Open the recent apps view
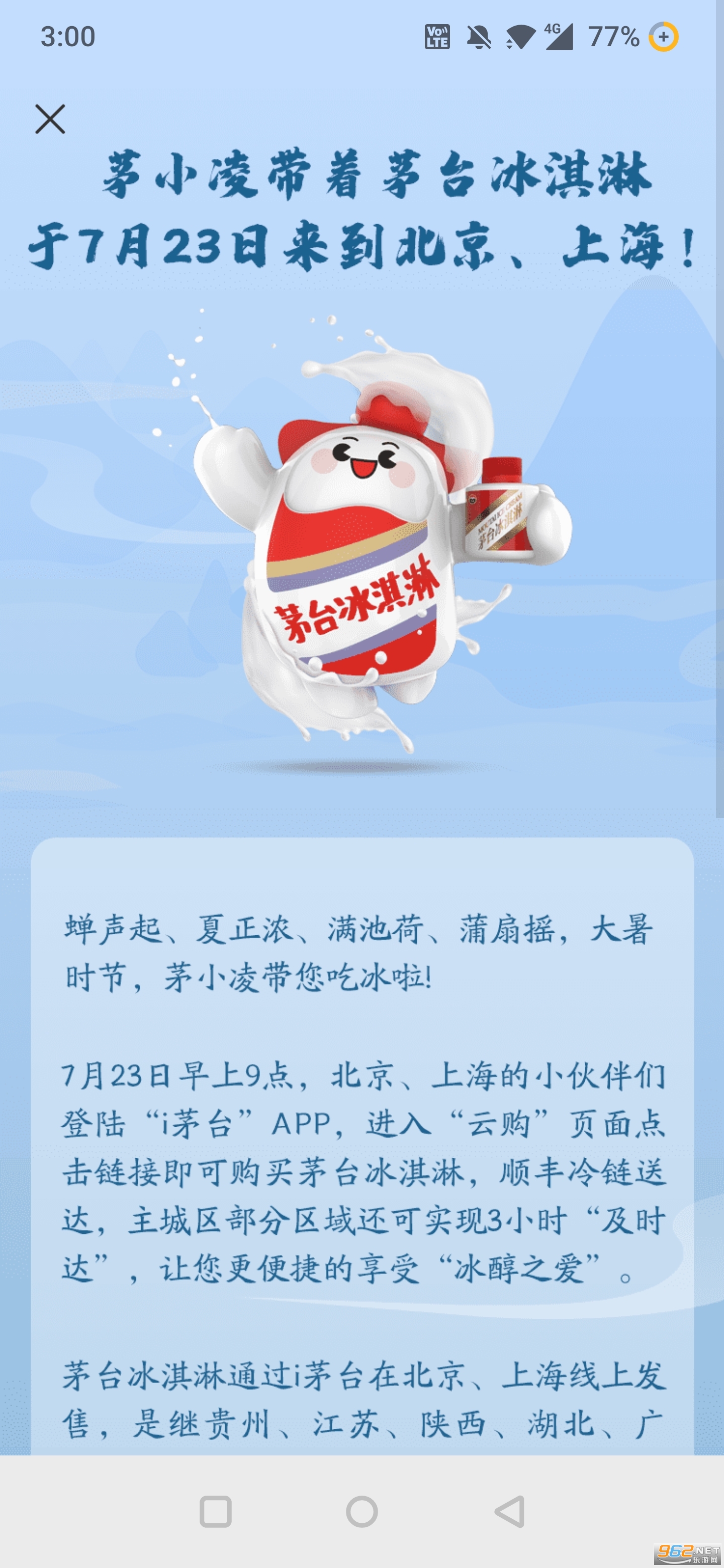 point(216,1511)
